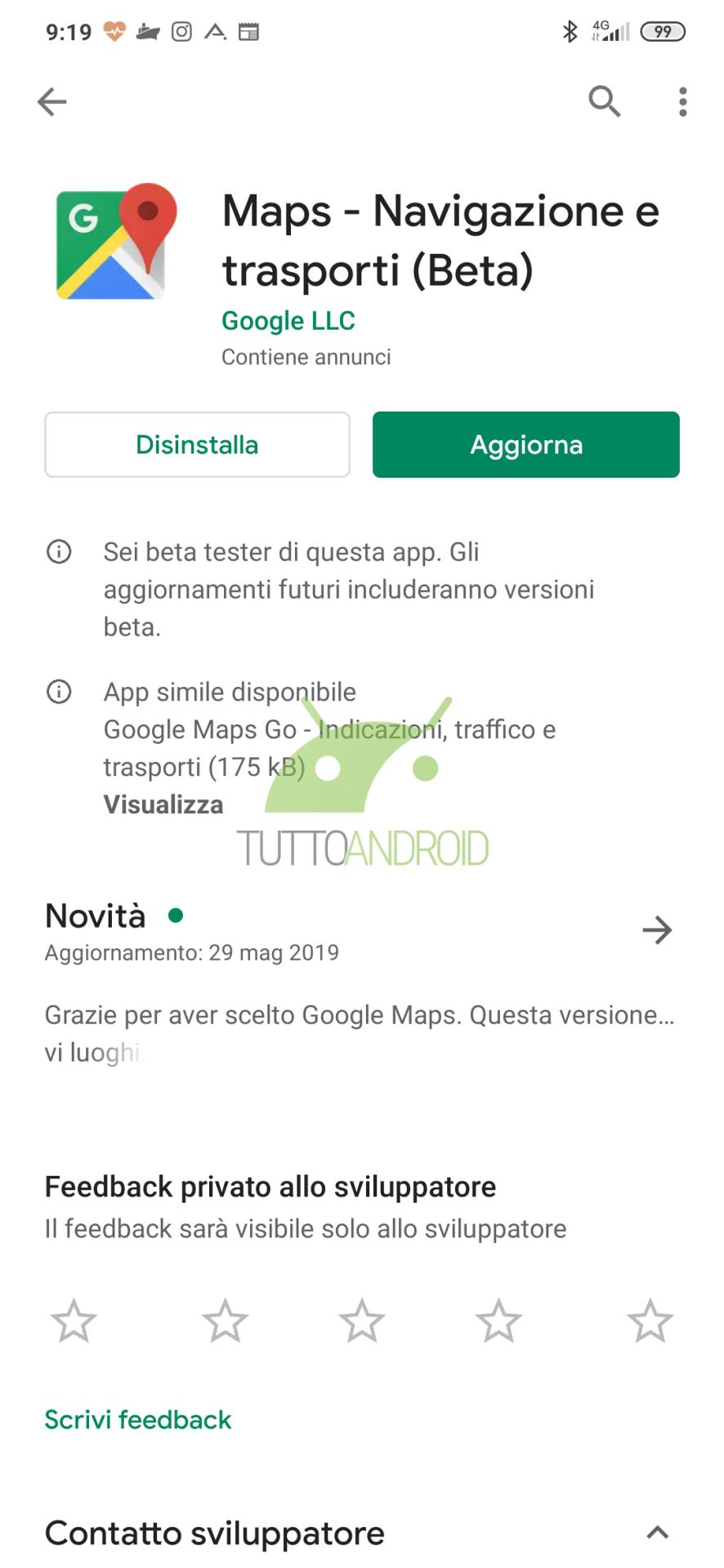Viewport: 724px width, 1568px height.
Task: Open the search magnifier icon
Action: point(604,101)
